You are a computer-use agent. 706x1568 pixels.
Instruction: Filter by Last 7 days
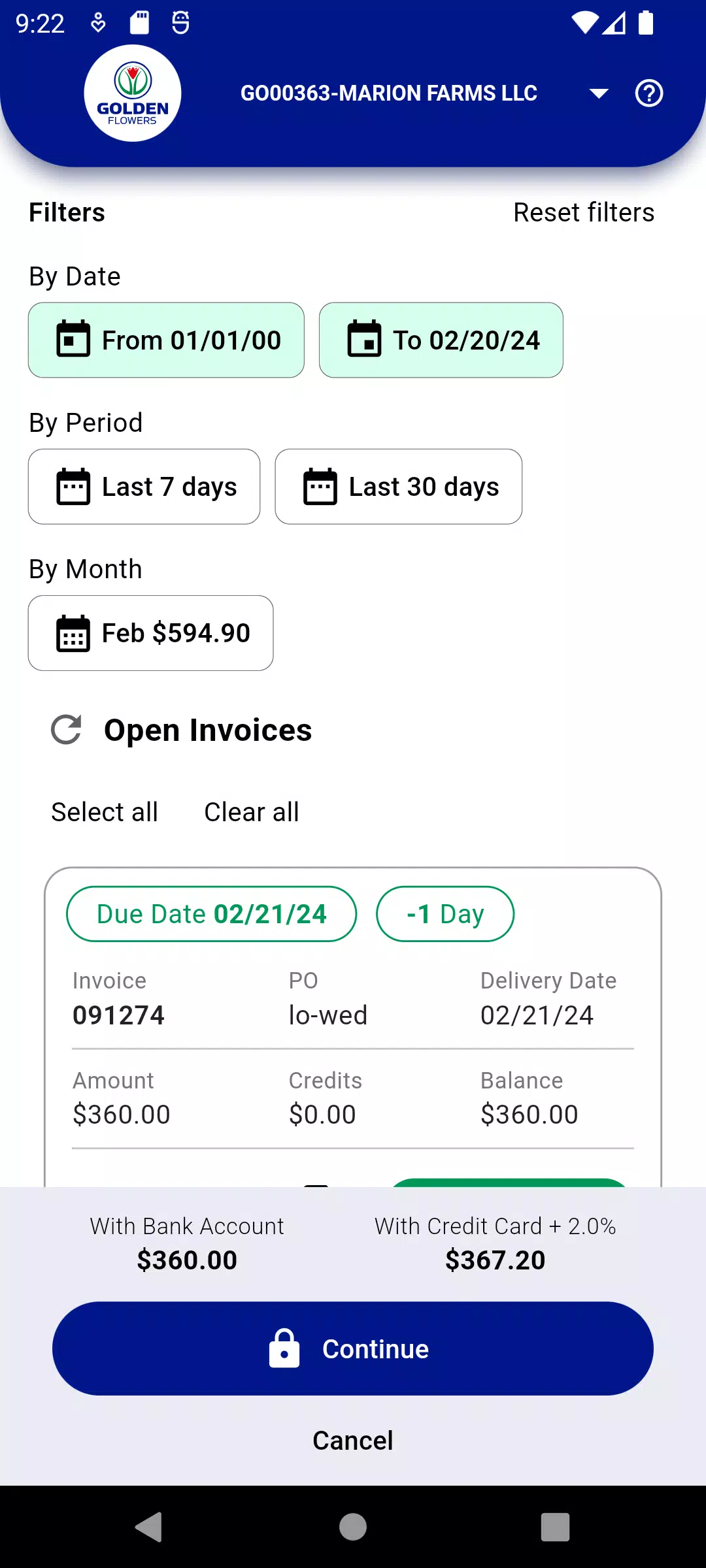click(x=144, y=486)
